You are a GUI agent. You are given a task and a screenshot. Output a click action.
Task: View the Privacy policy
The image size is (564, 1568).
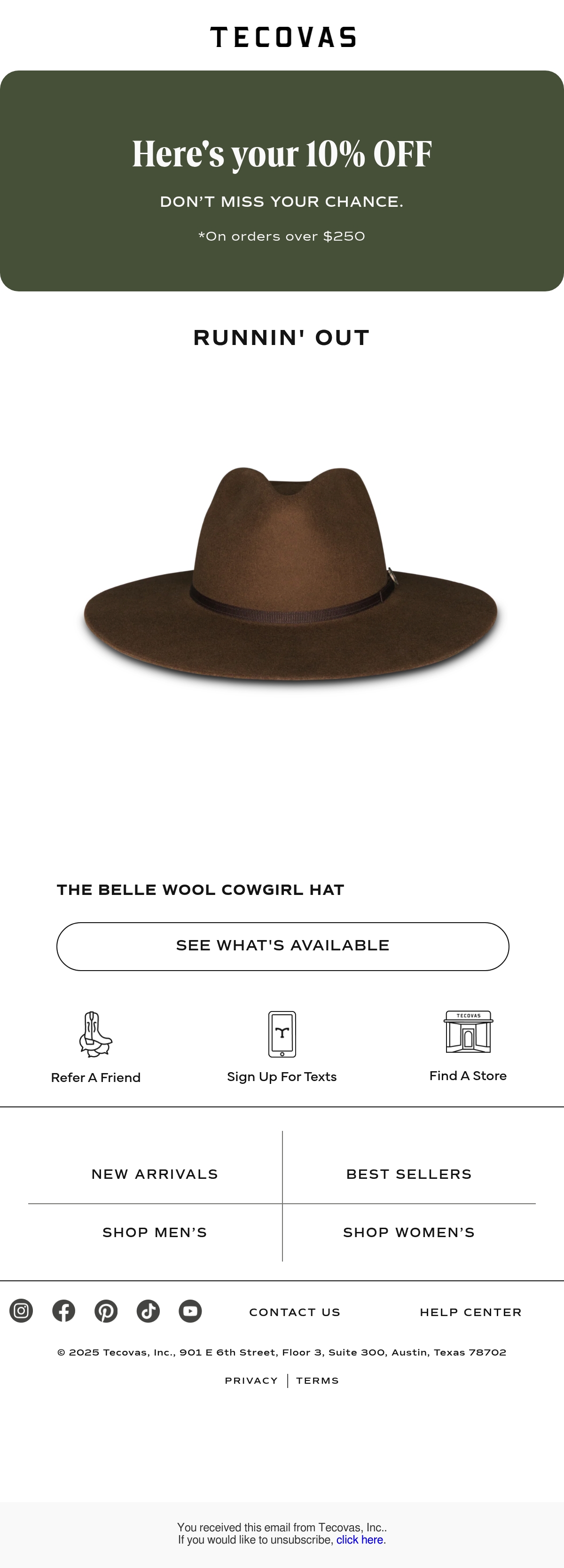click(251, 1380)
